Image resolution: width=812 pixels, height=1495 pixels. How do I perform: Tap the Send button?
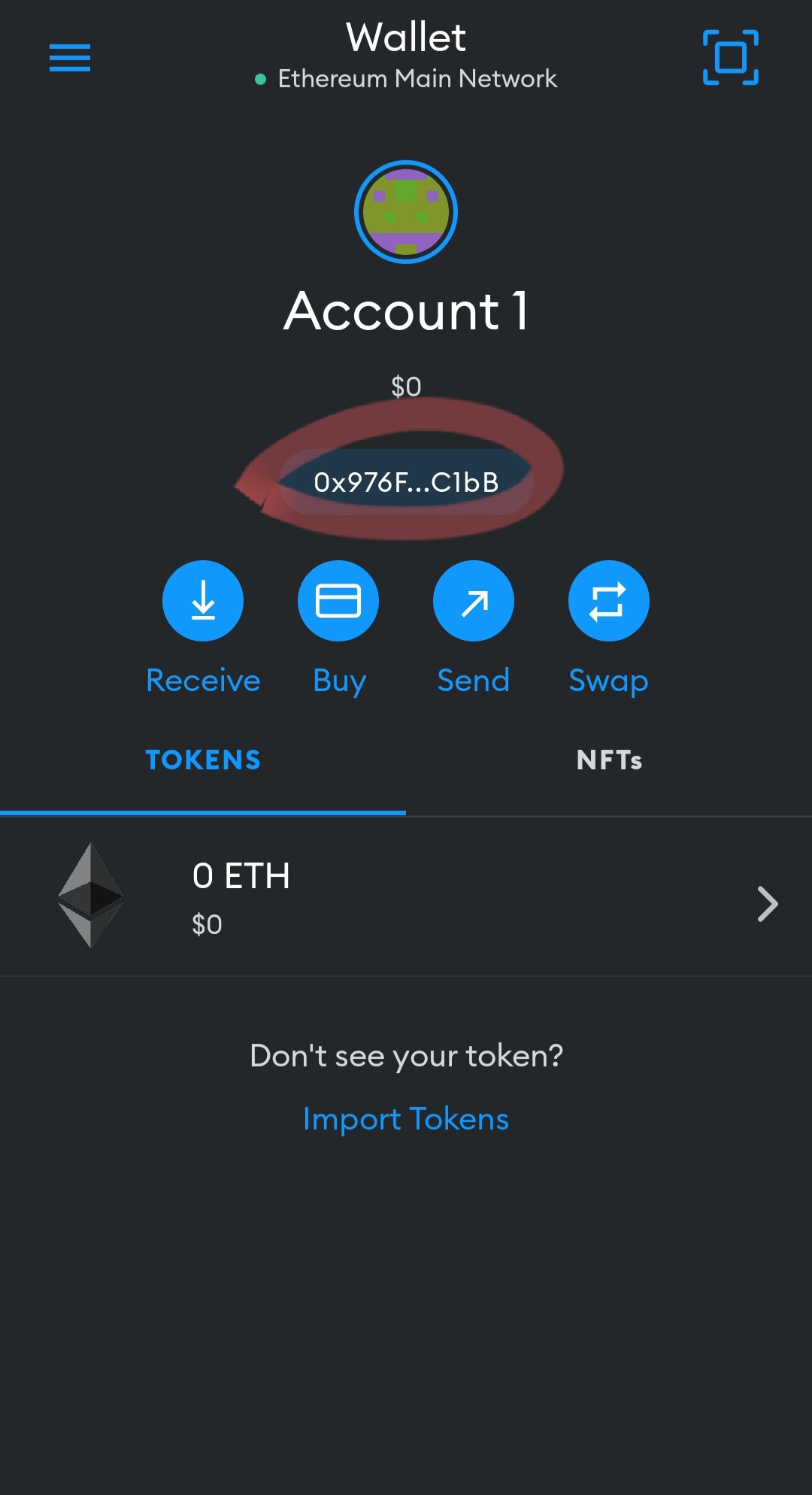(x=474, y=601)
